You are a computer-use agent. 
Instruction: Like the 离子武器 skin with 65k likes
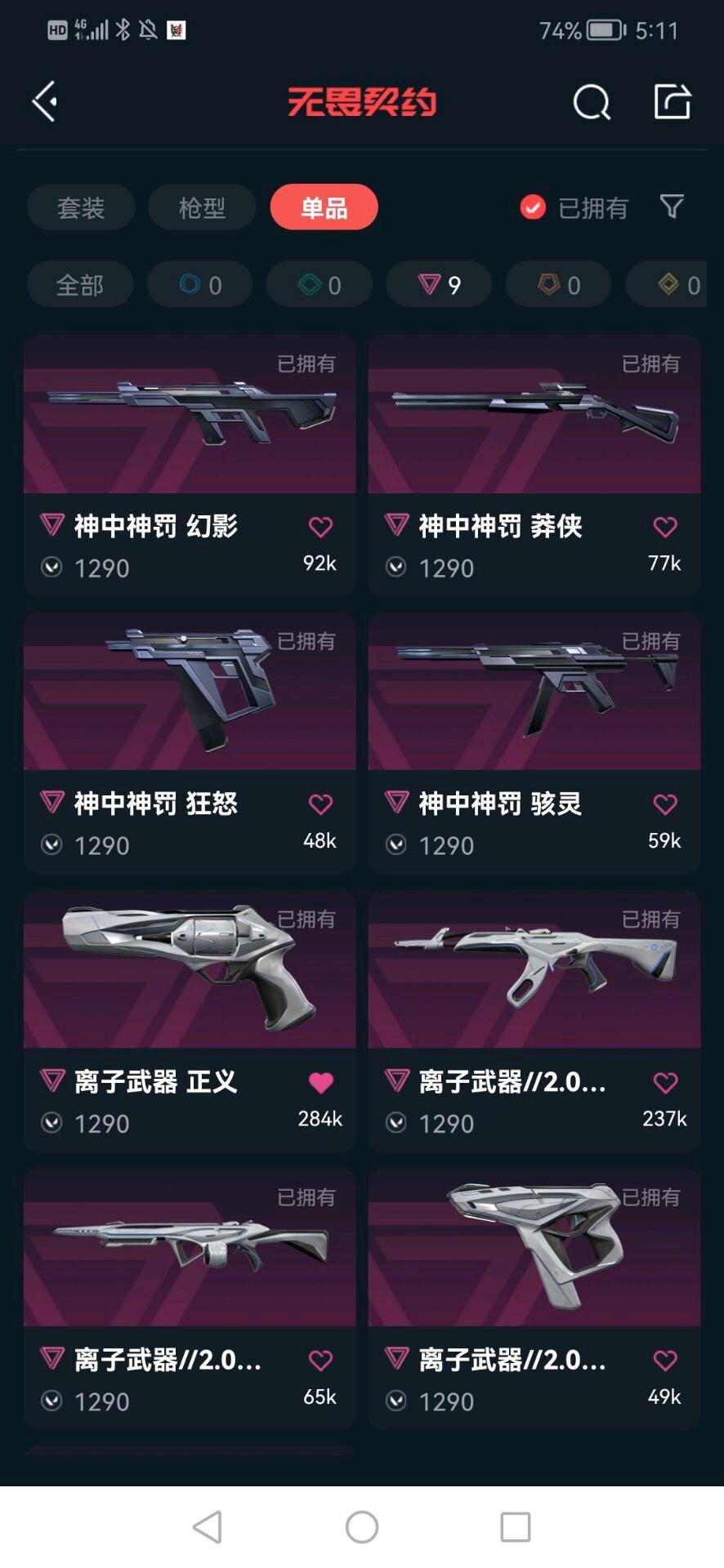321,1361
